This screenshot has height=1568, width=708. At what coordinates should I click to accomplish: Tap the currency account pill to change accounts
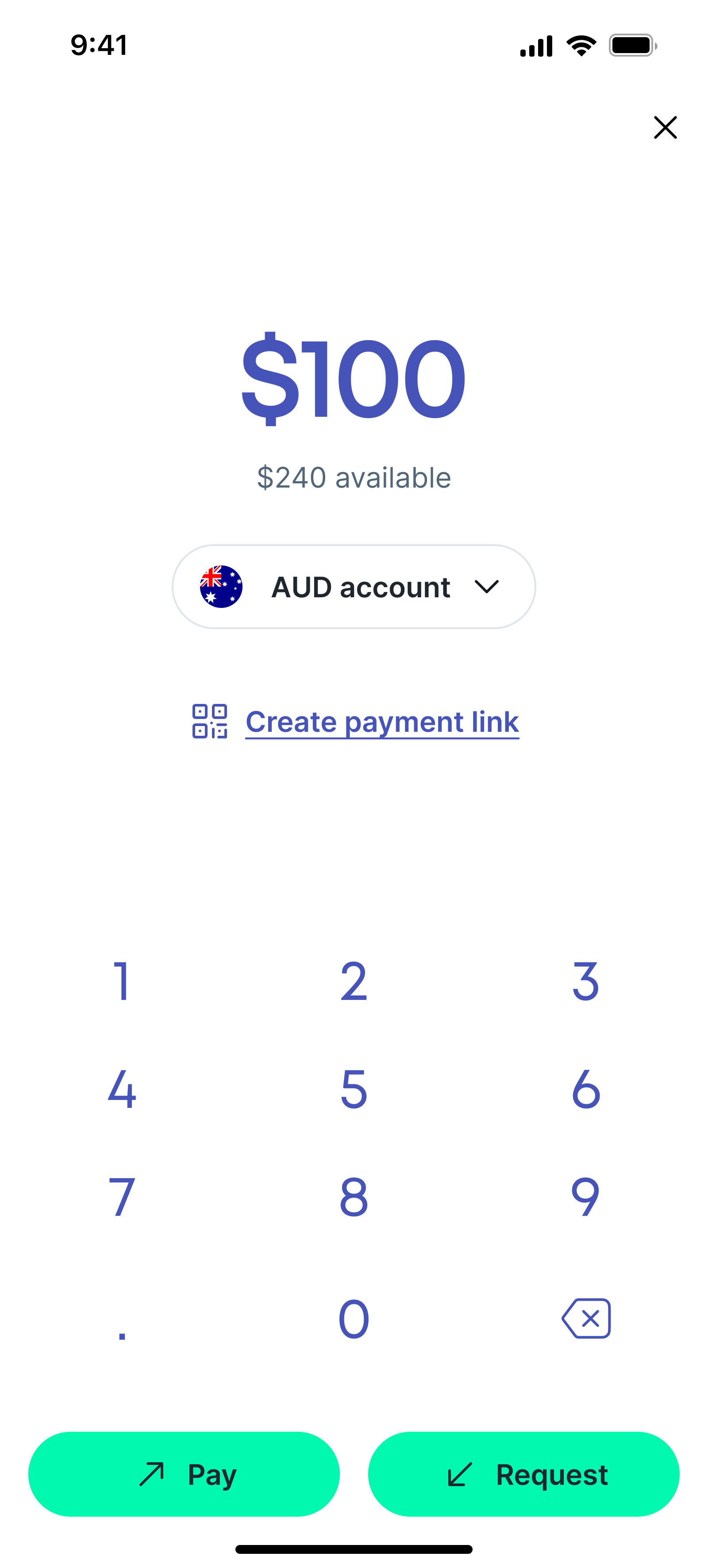pos(354,586)
